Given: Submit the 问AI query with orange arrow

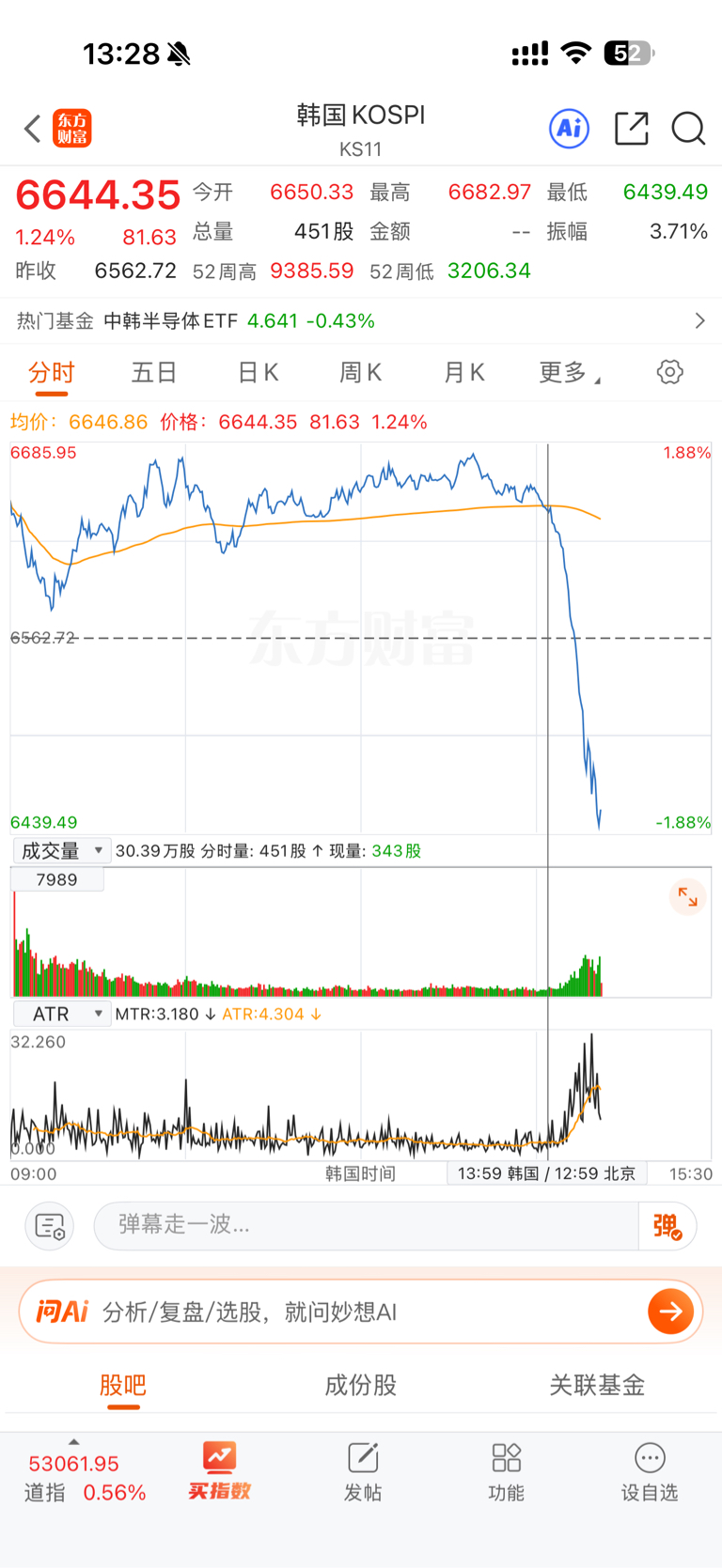Looking at the screenshot, I should click(x=670, y=1312).
